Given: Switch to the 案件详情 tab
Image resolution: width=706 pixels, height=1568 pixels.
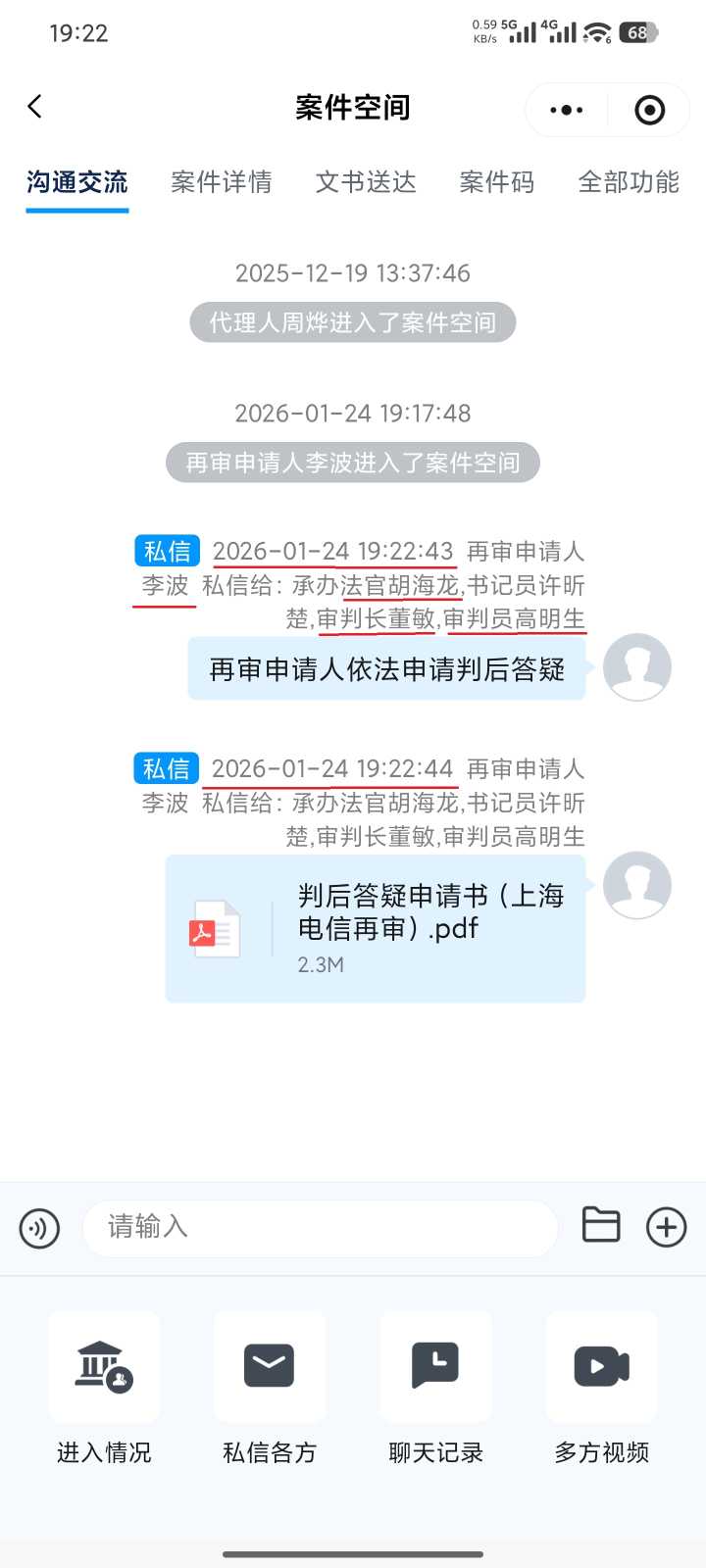Looking at the screenshot, I should (222, 183).
